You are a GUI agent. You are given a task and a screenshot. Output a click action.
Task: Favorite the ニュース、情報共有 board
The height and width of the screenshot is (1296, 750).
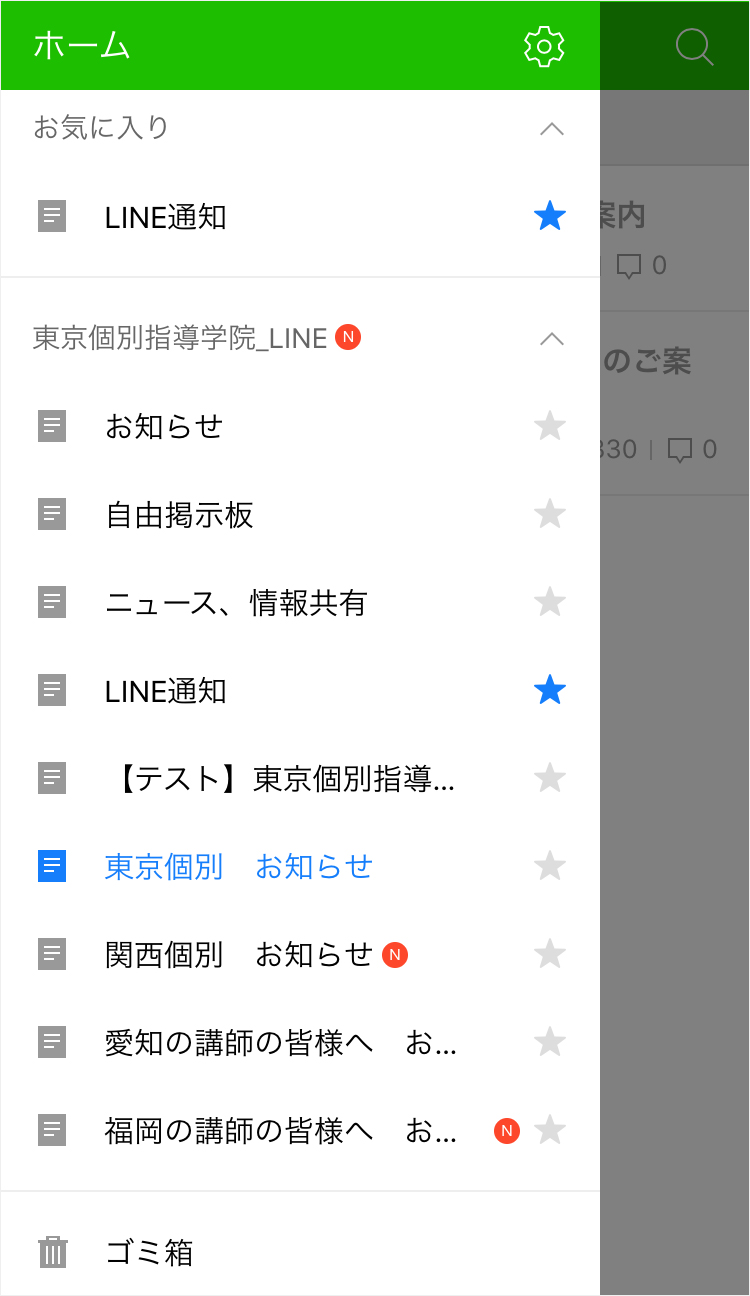[550, 602]
